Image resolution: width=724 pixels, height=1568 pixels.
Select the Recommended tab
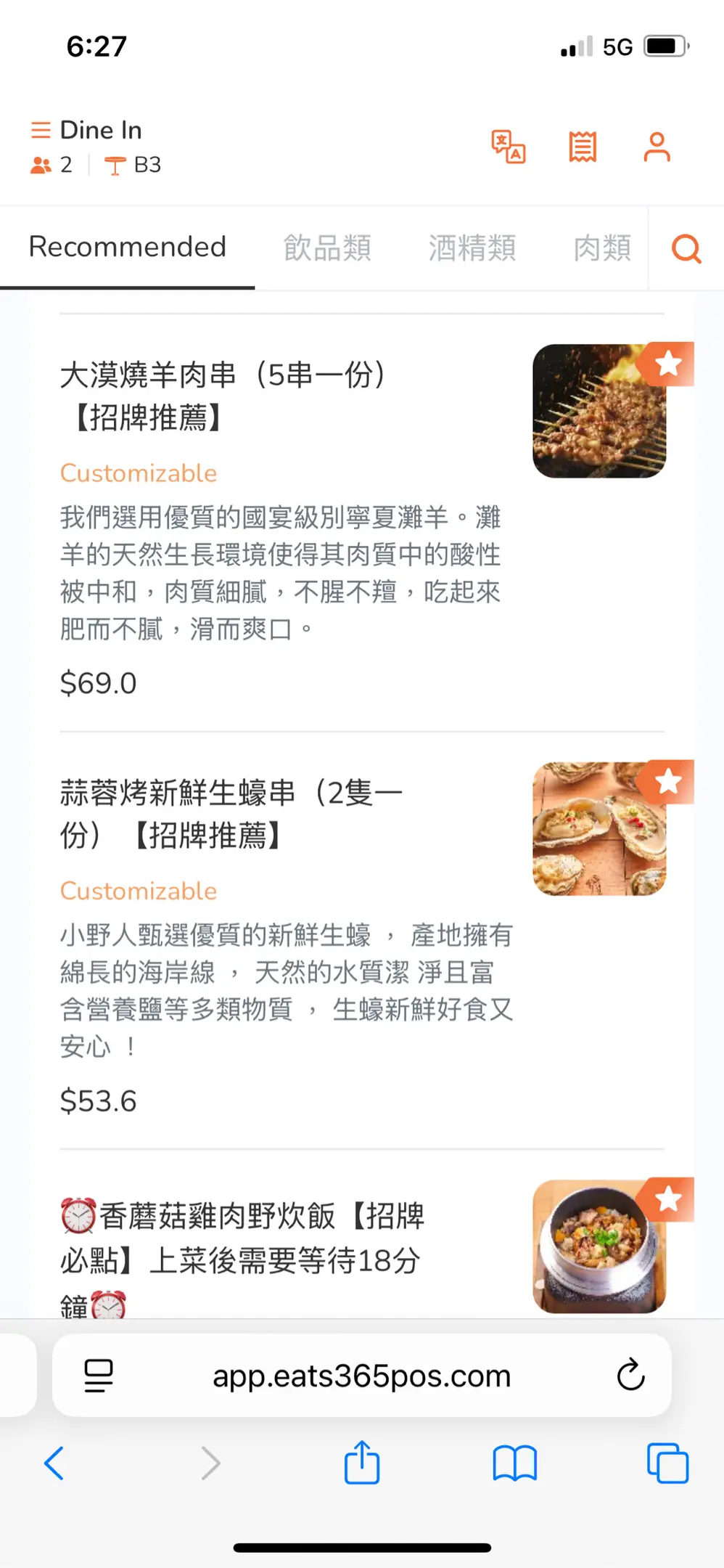(128, 247)
